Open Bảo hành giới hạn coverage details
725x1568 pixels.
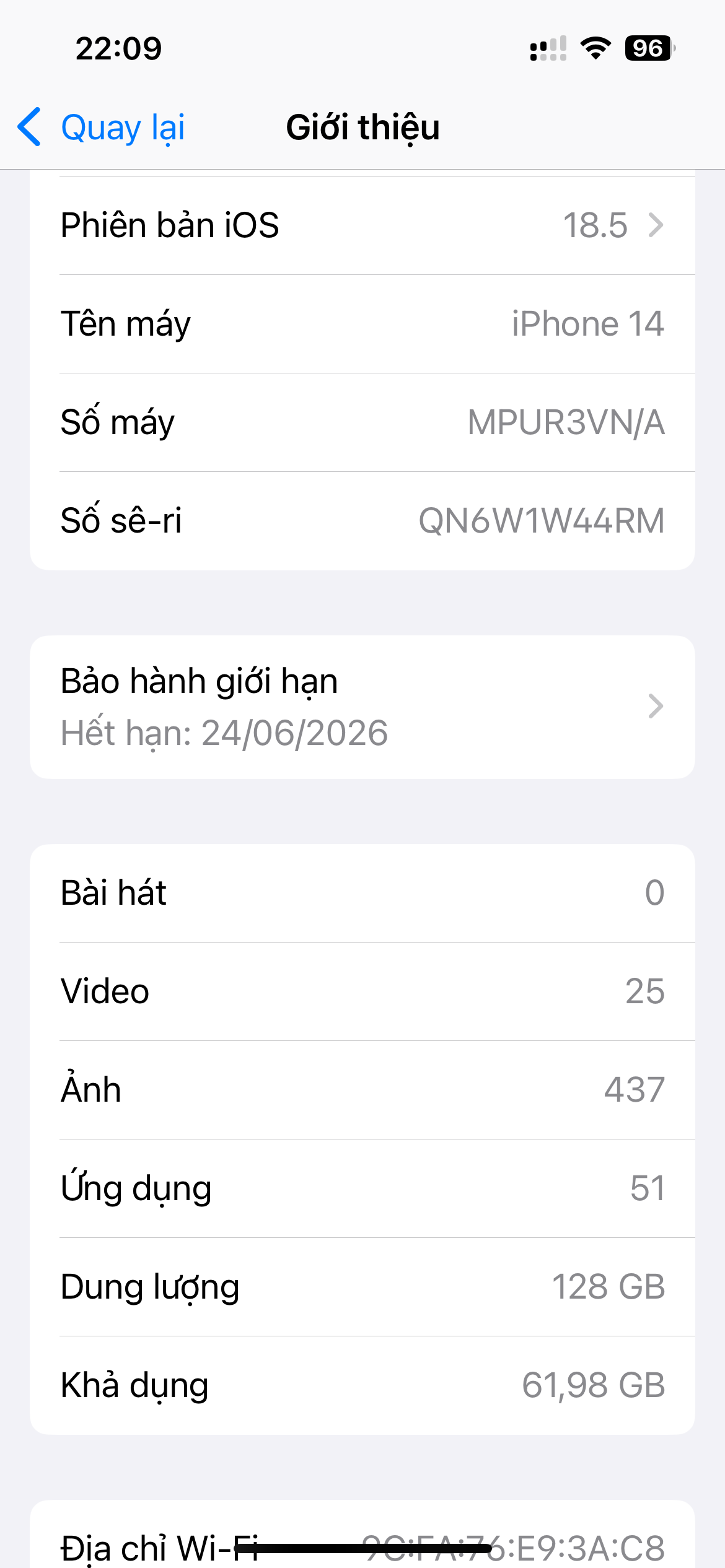[x=362, y=707]
